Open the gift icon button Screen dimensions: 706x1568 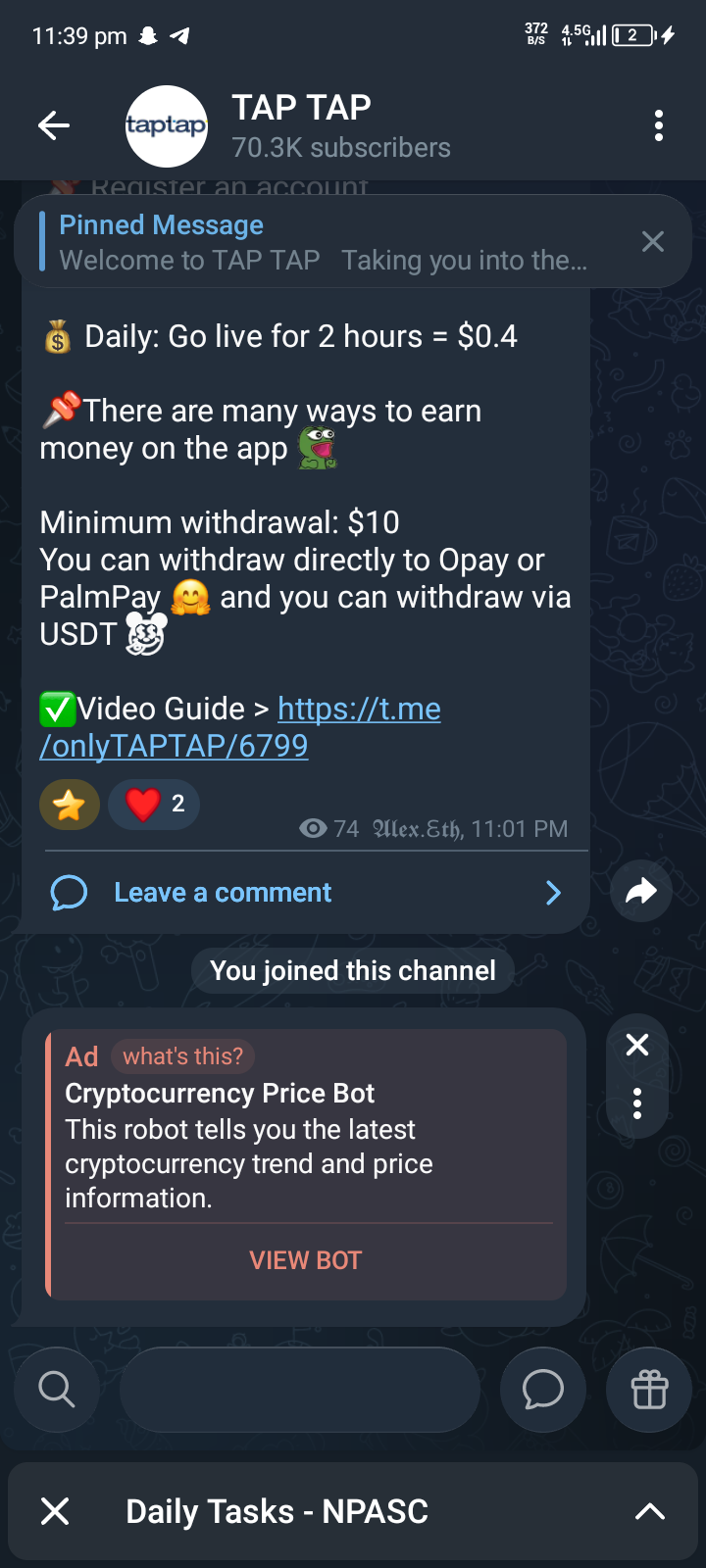(x=649, y=1390)
